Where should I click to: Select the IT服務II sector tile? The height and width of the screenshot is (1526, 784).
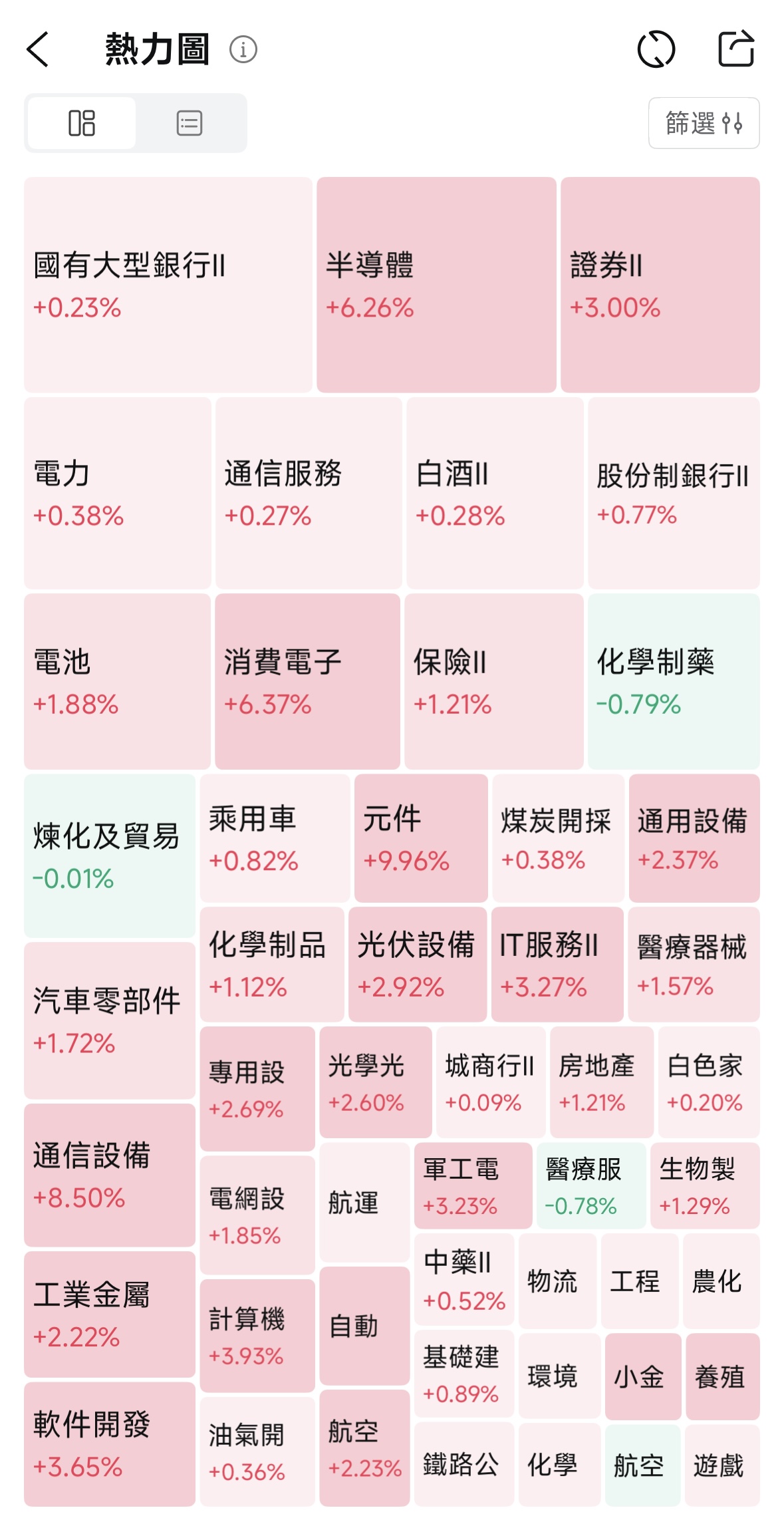[x=557, y=964]
